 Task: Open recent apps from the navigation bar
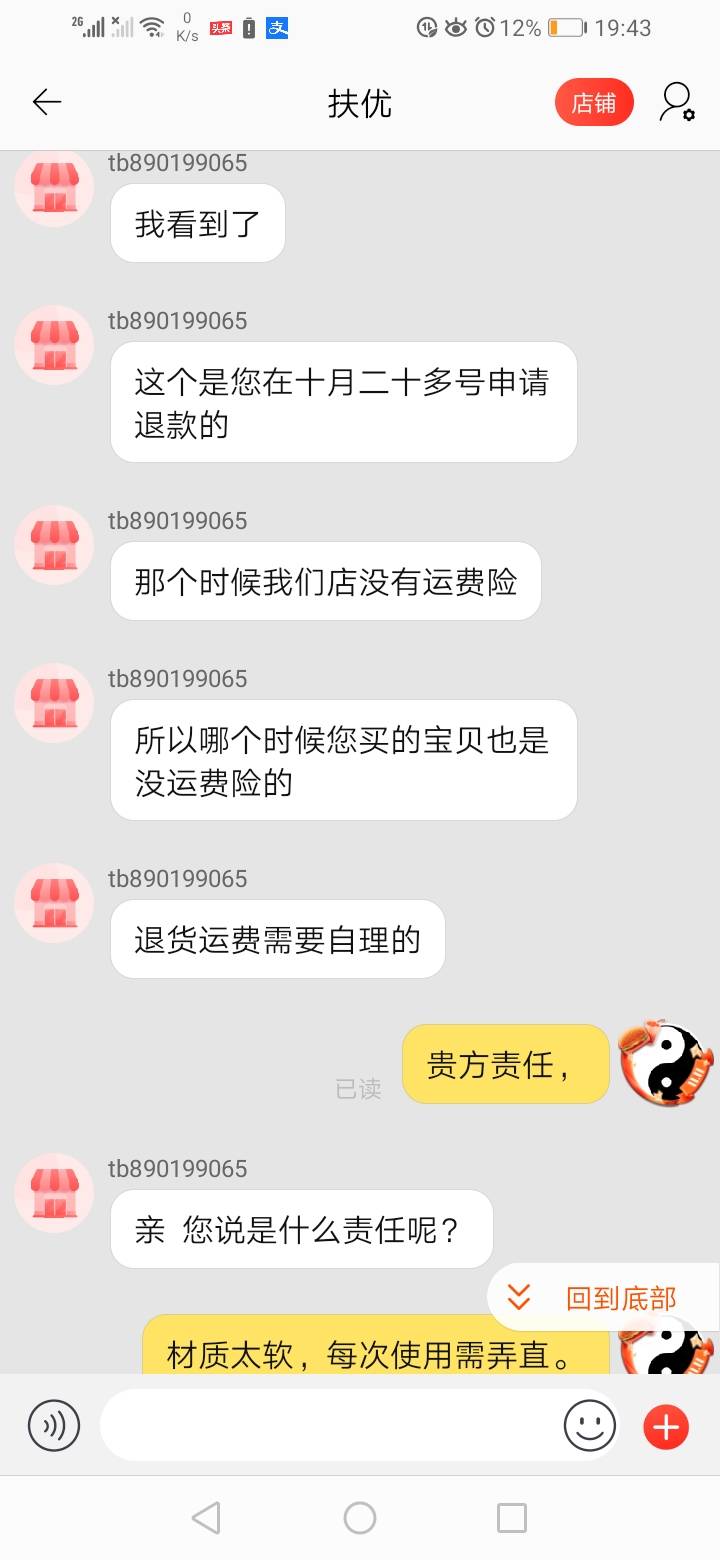pyautogui.click(x=512, y=1518)
